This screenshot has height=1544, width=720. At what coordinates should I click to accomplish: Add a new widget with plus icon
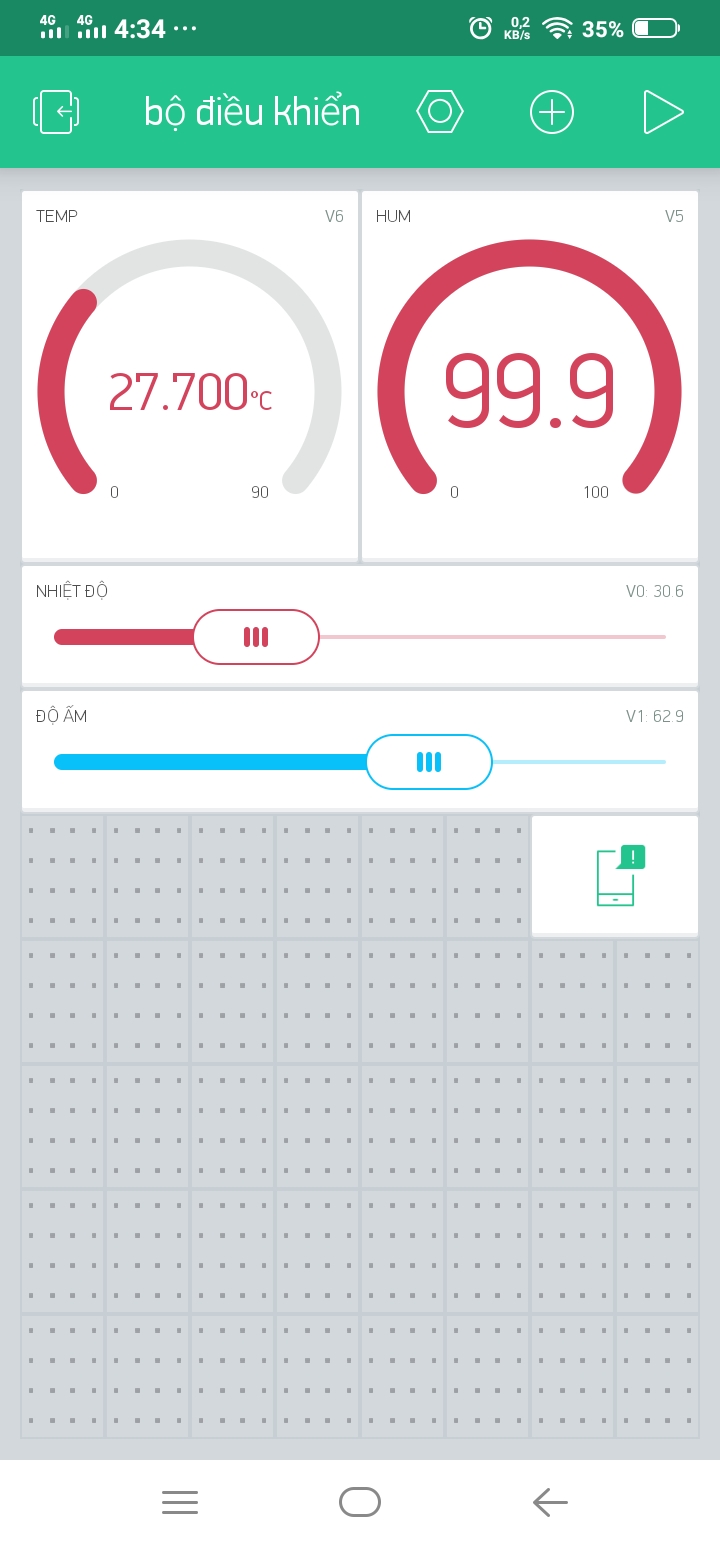[552, 111]
